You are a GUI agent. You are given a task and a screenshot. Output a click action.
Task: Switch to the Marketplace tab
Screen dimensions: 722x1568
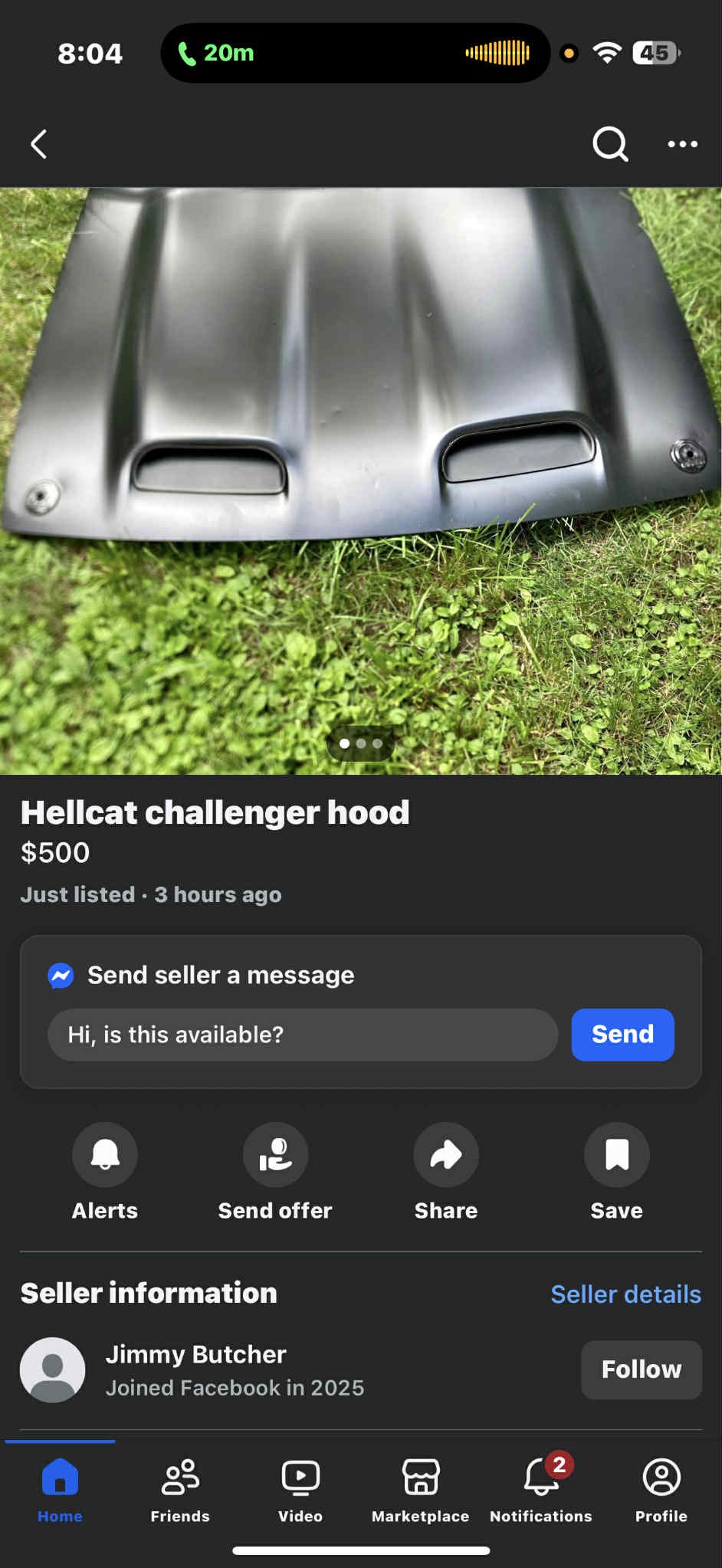[421, 1488]
